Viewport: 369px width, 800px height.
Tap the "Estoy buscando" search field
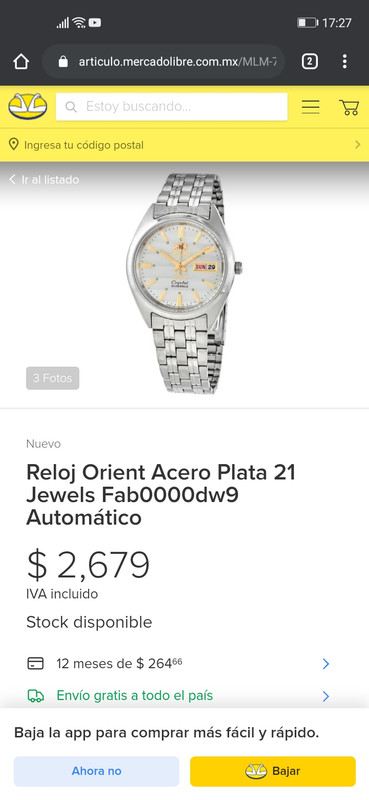[171, 107]
